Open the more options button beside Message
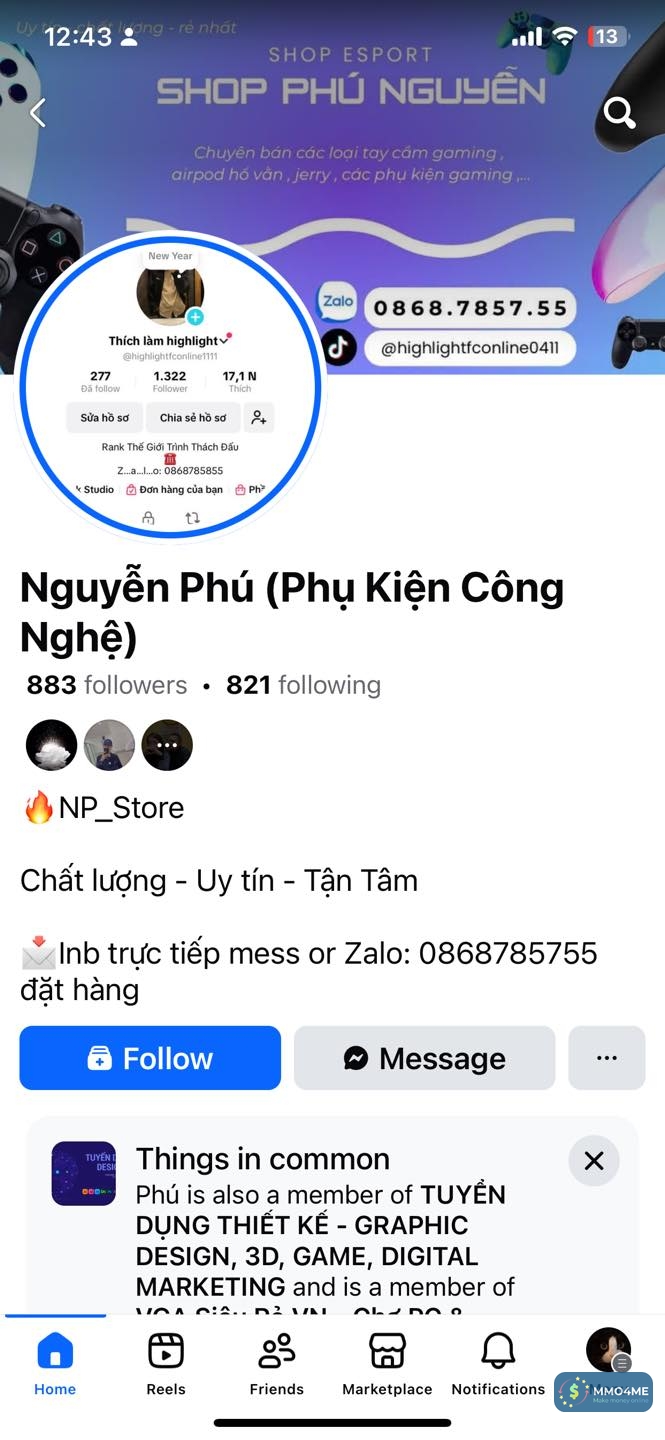 [607, 1058]
